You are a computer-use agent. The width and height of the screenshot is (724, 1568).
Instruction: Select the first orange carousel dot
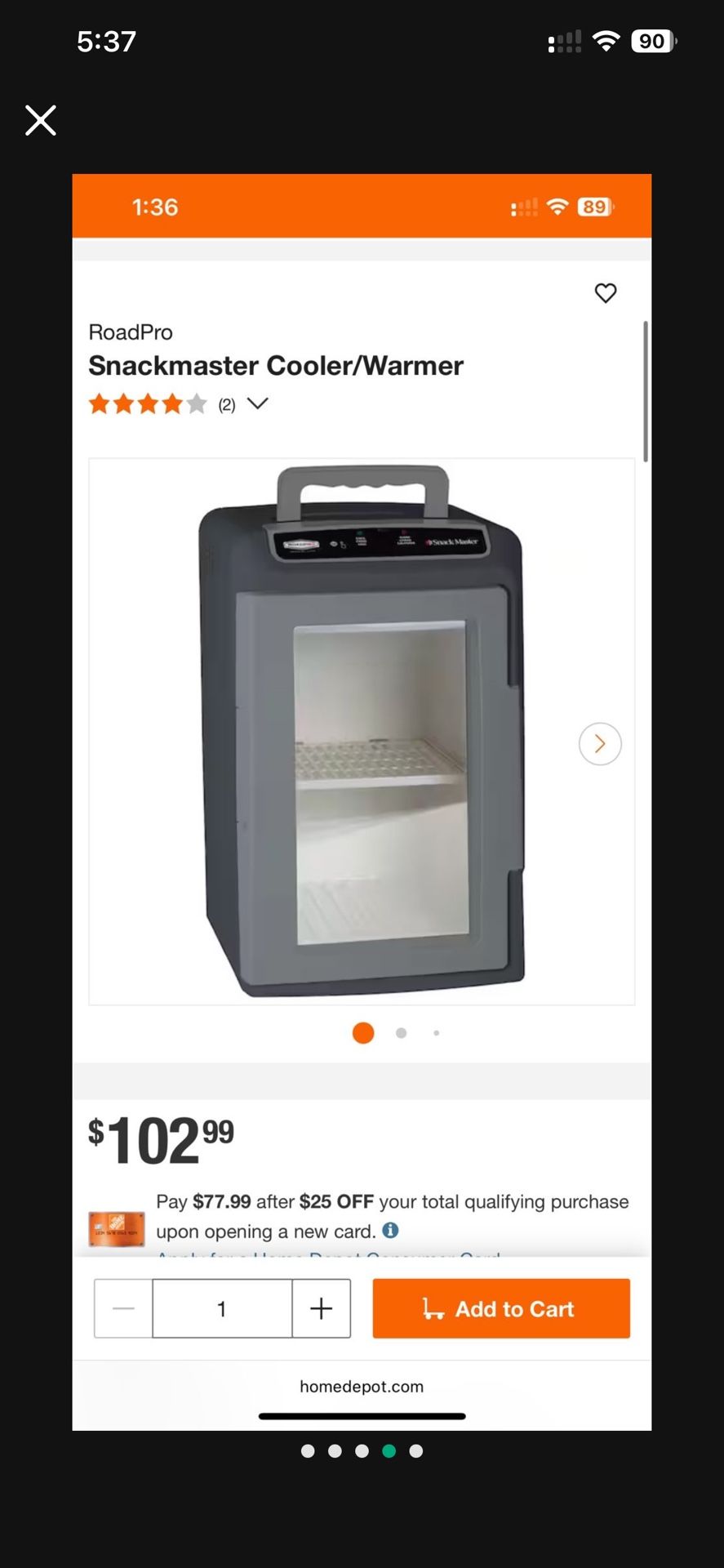tap(362, 1033)
